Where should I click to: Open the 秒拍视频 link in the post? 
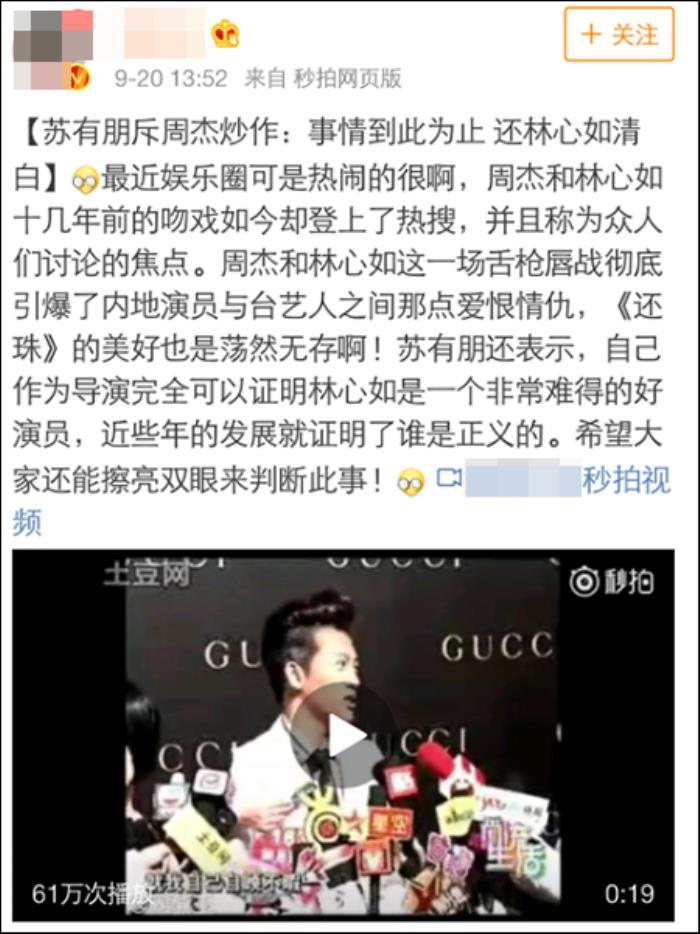(625, 481)
